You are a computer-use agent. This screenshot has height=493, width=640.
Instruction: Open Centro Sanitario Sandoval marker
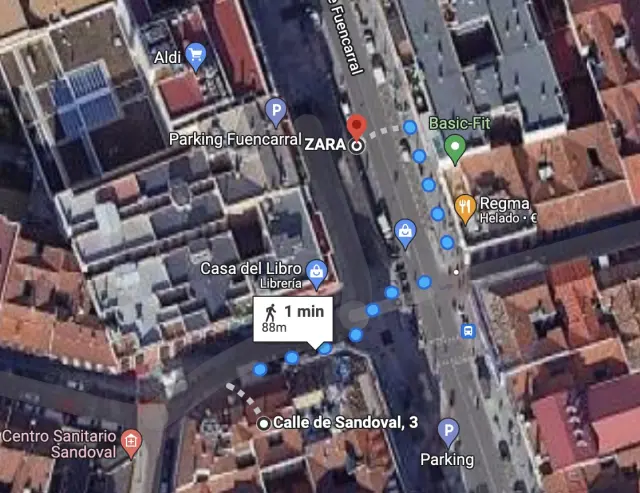[130, 440]
